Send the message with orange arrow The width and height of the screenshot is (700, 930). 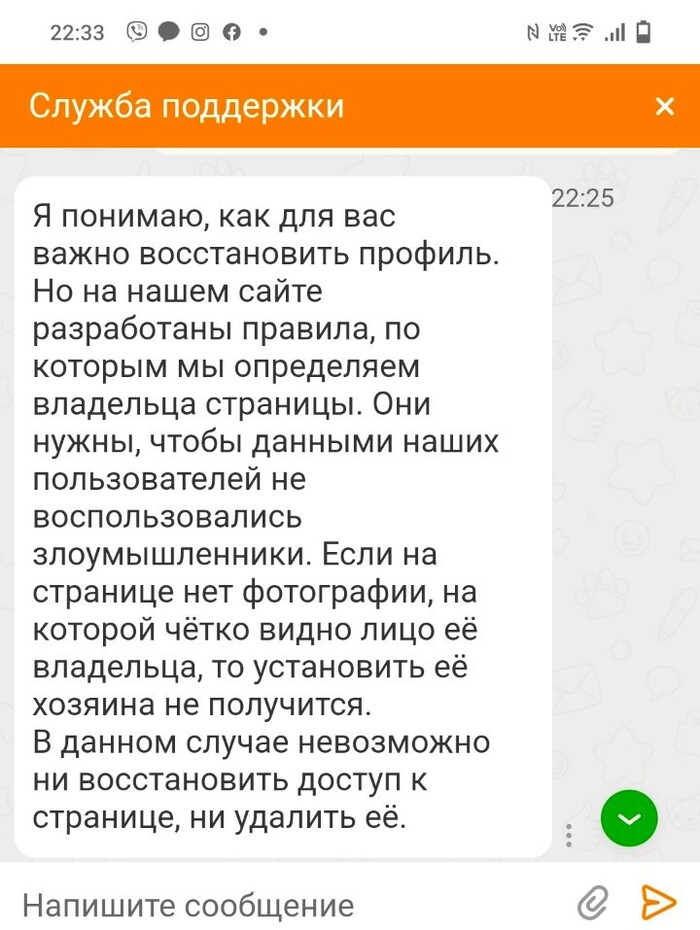click(x=657, y=902)
